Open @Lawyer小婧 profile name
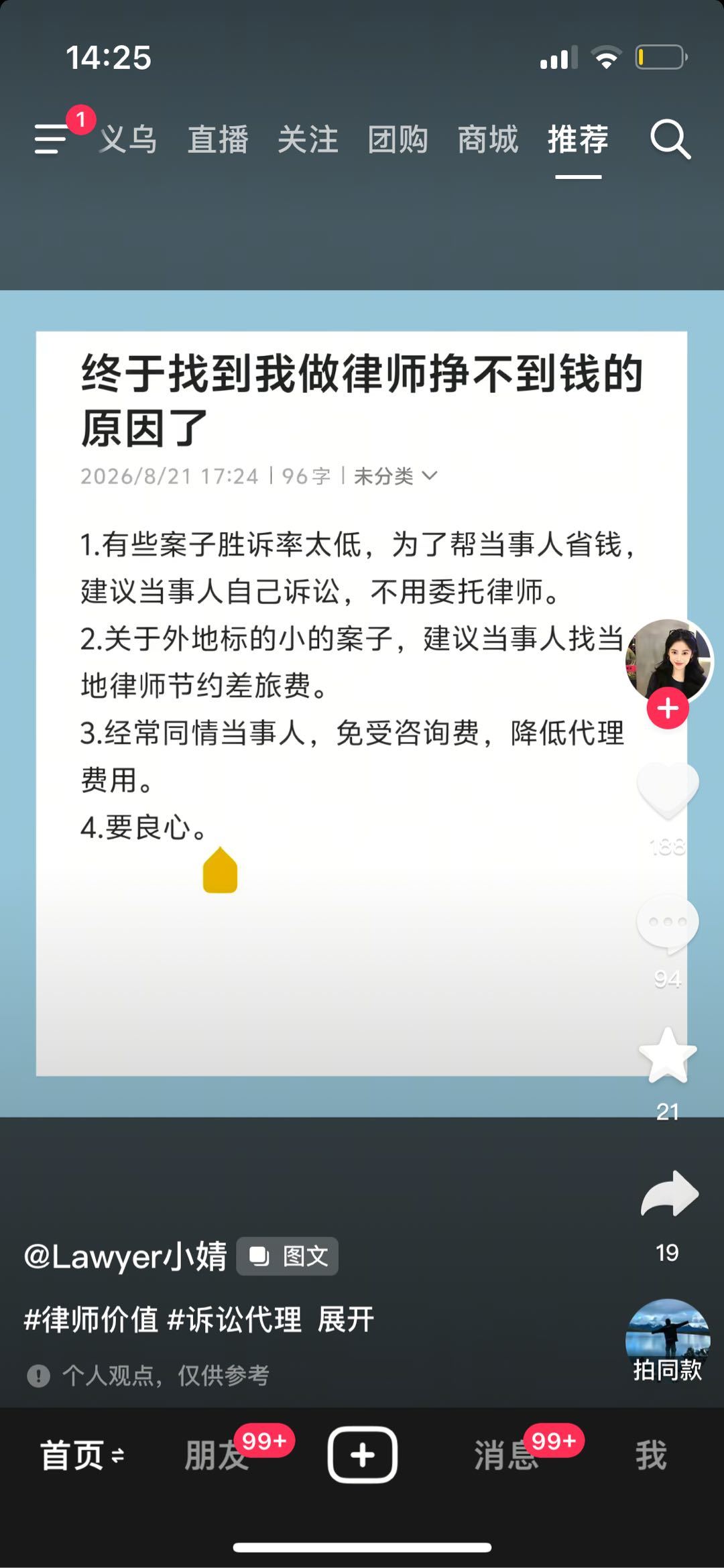The width and height of the screenshot is (724, 1568). 126,1256
